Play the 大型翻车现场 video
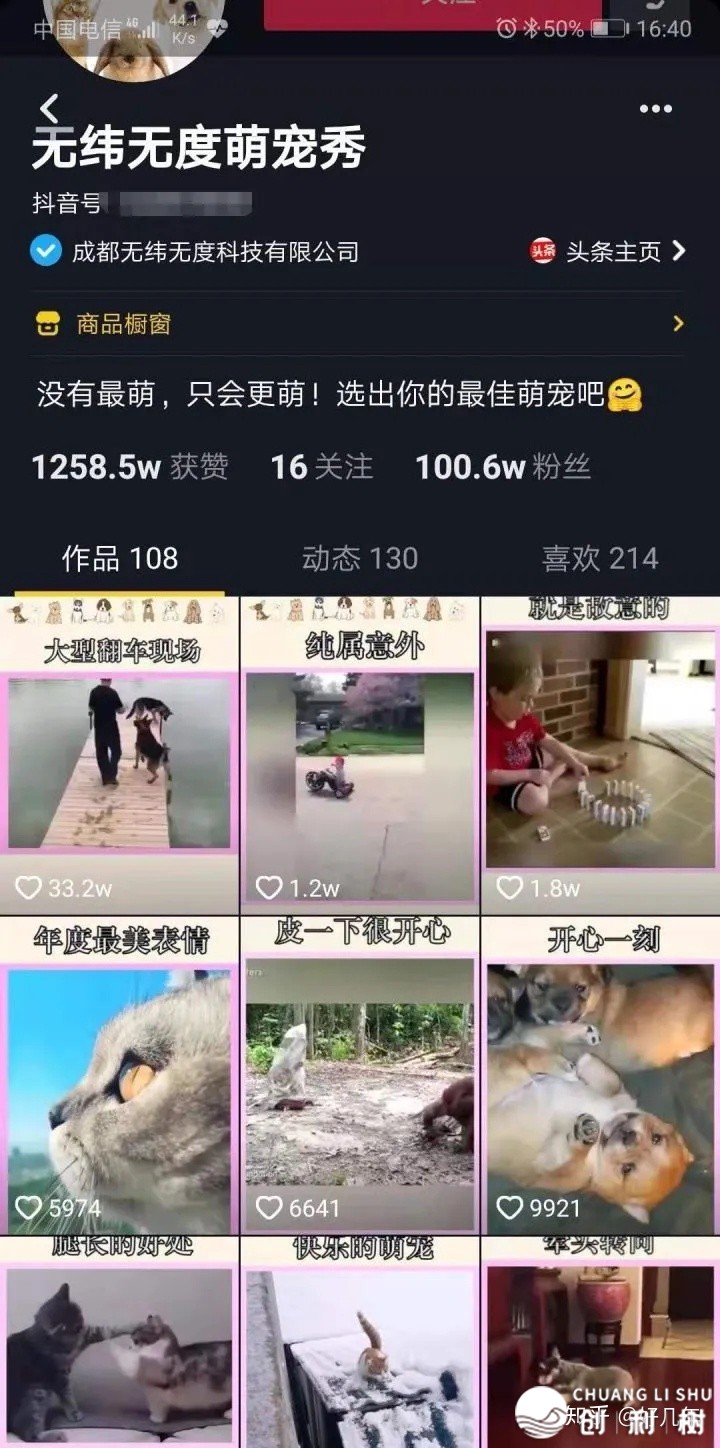 pos(119,760)
